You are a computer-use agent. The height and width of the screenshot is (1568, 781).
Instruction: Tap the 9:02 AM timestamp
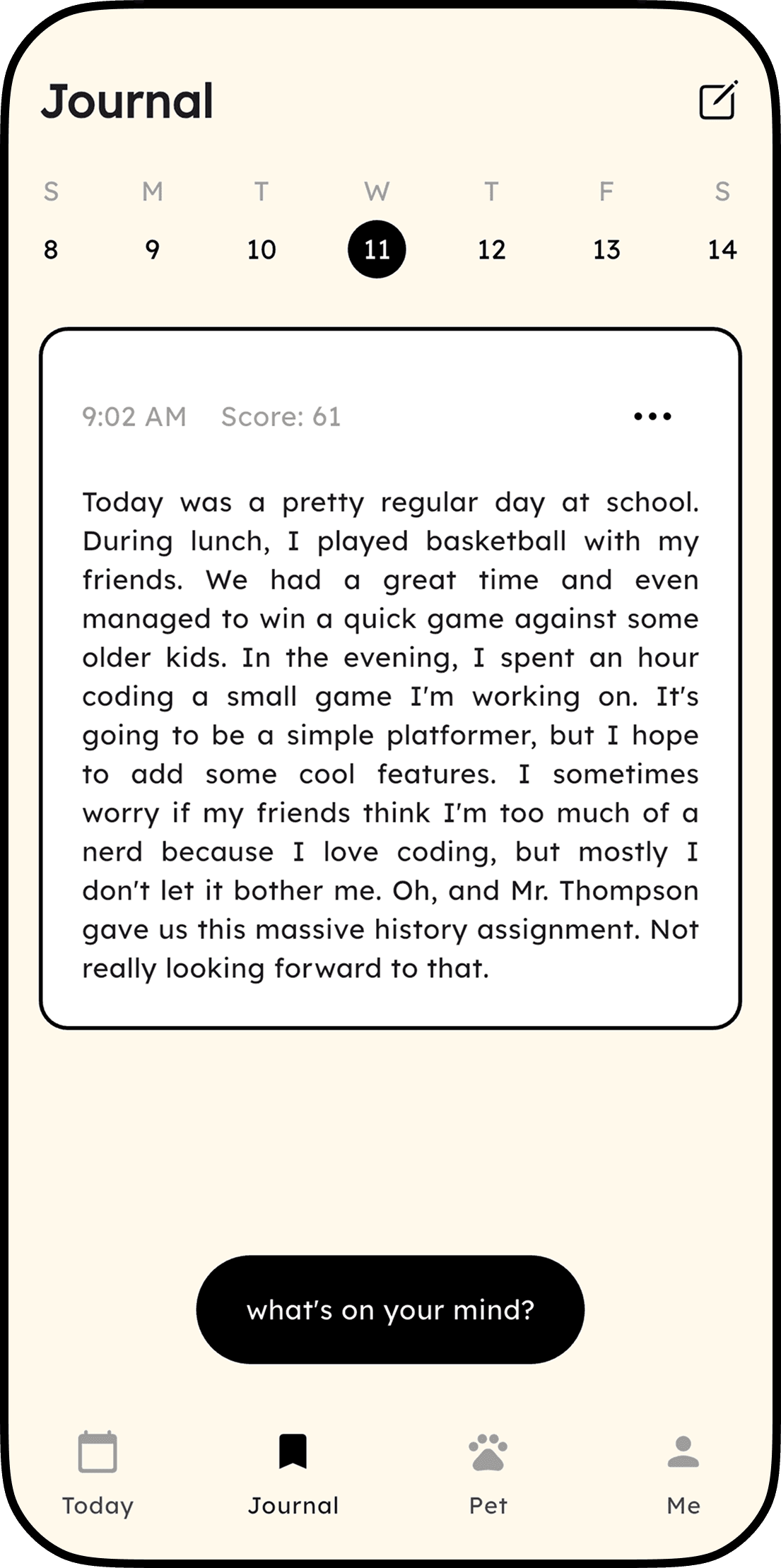133,417
